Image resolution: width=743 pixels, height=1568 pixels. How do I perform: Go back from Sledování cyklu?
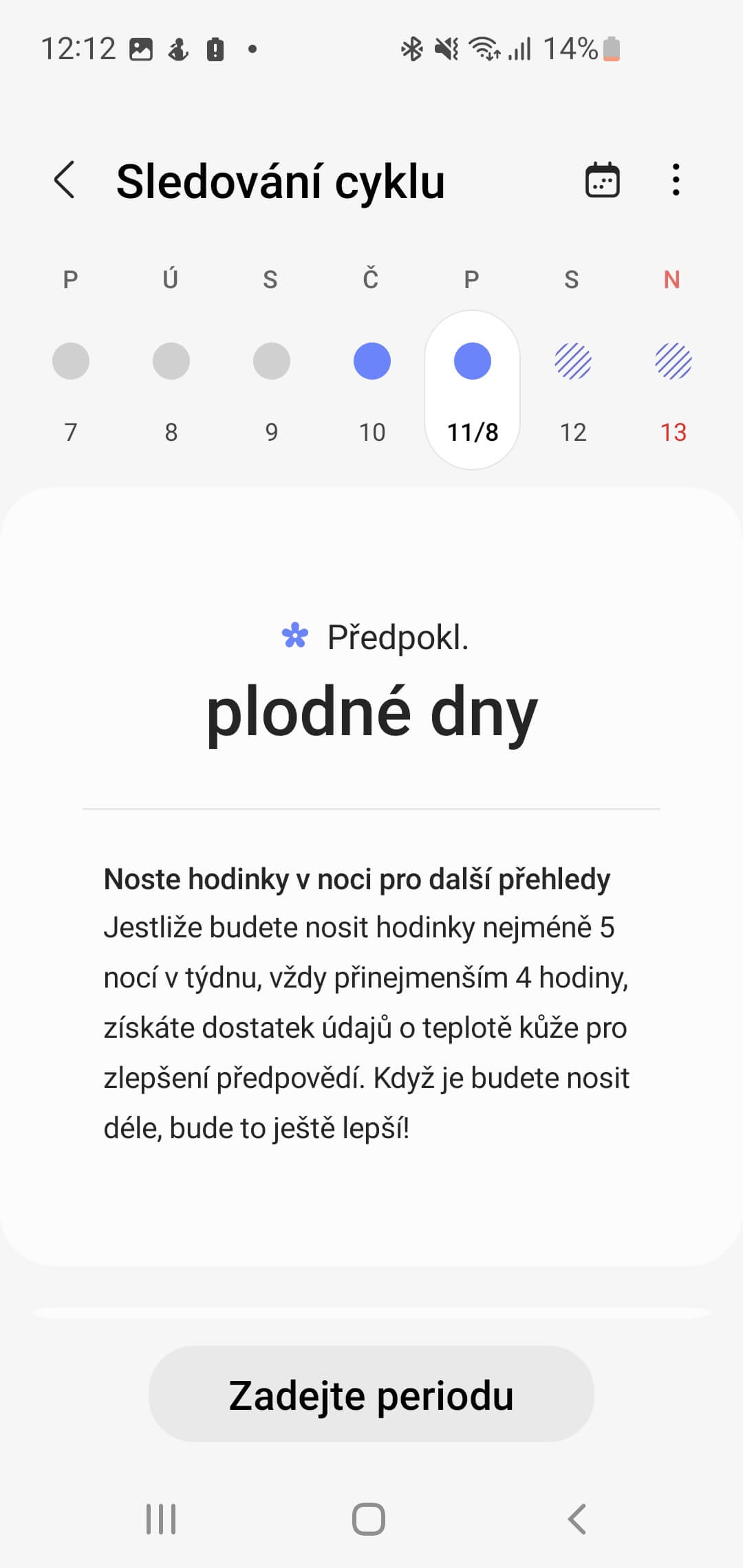pyautogui.click(x=65, y=181)
